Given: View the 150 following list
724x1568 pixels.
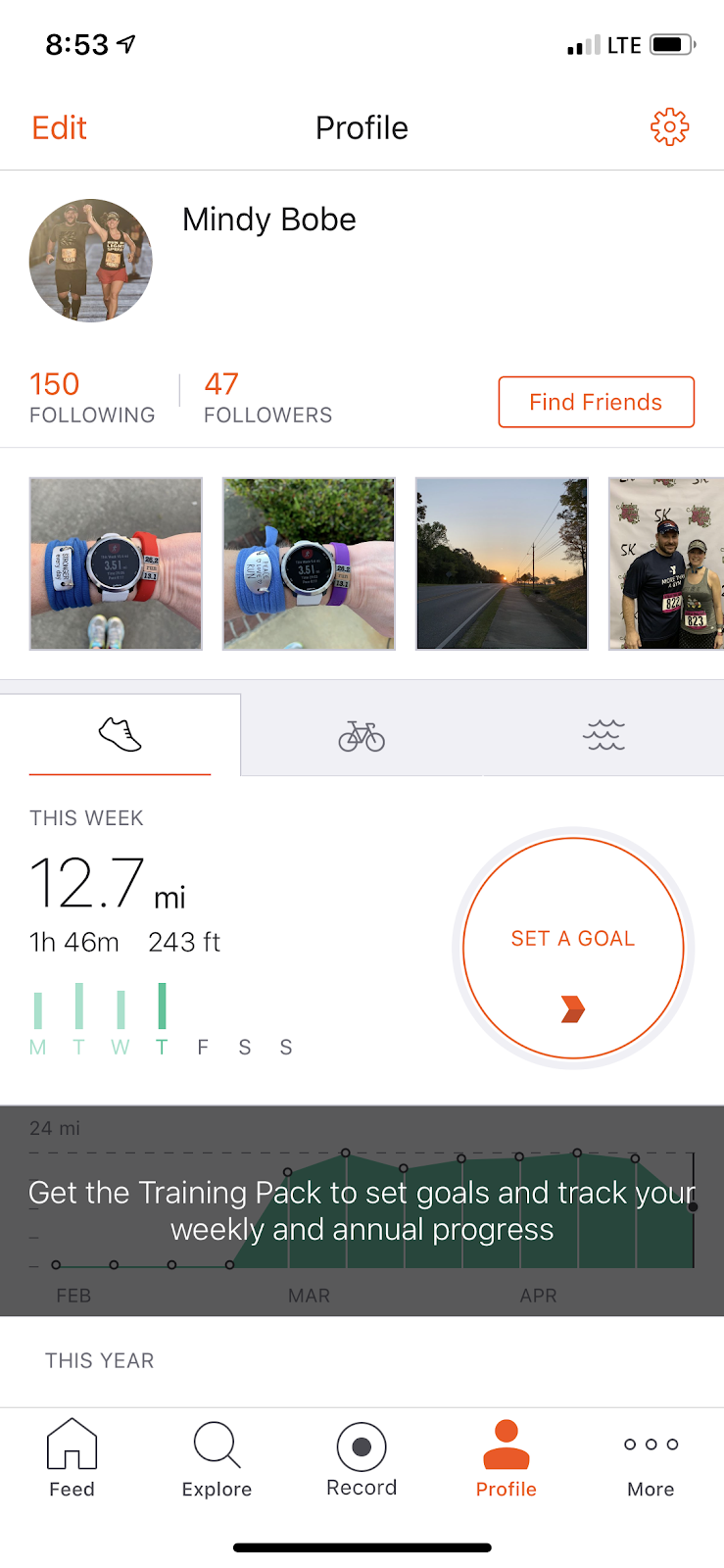Looking at the screenshot, I should coord(91,398).
